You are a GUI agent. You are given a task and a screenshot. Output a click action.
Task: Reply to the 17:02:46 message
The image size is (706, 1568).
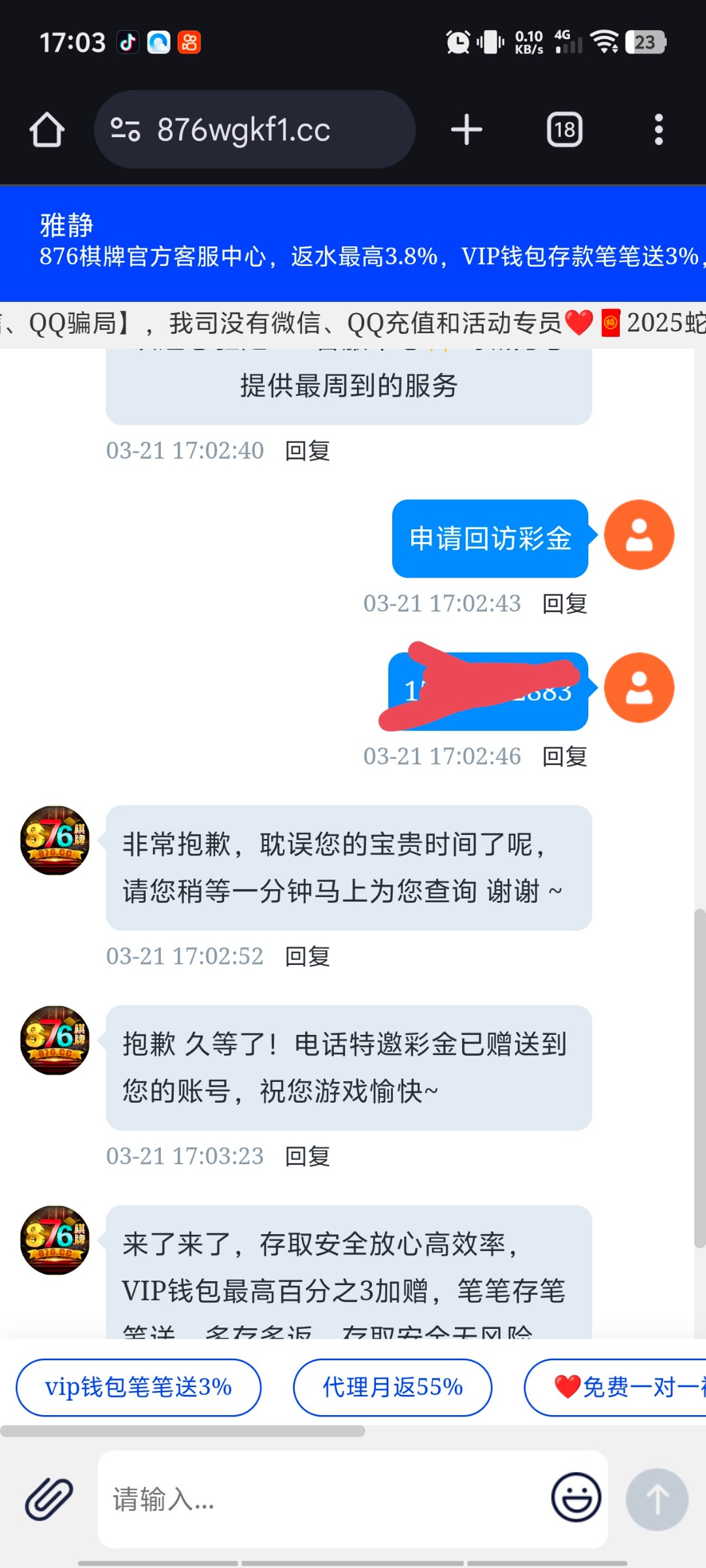(x=565, y=757)
